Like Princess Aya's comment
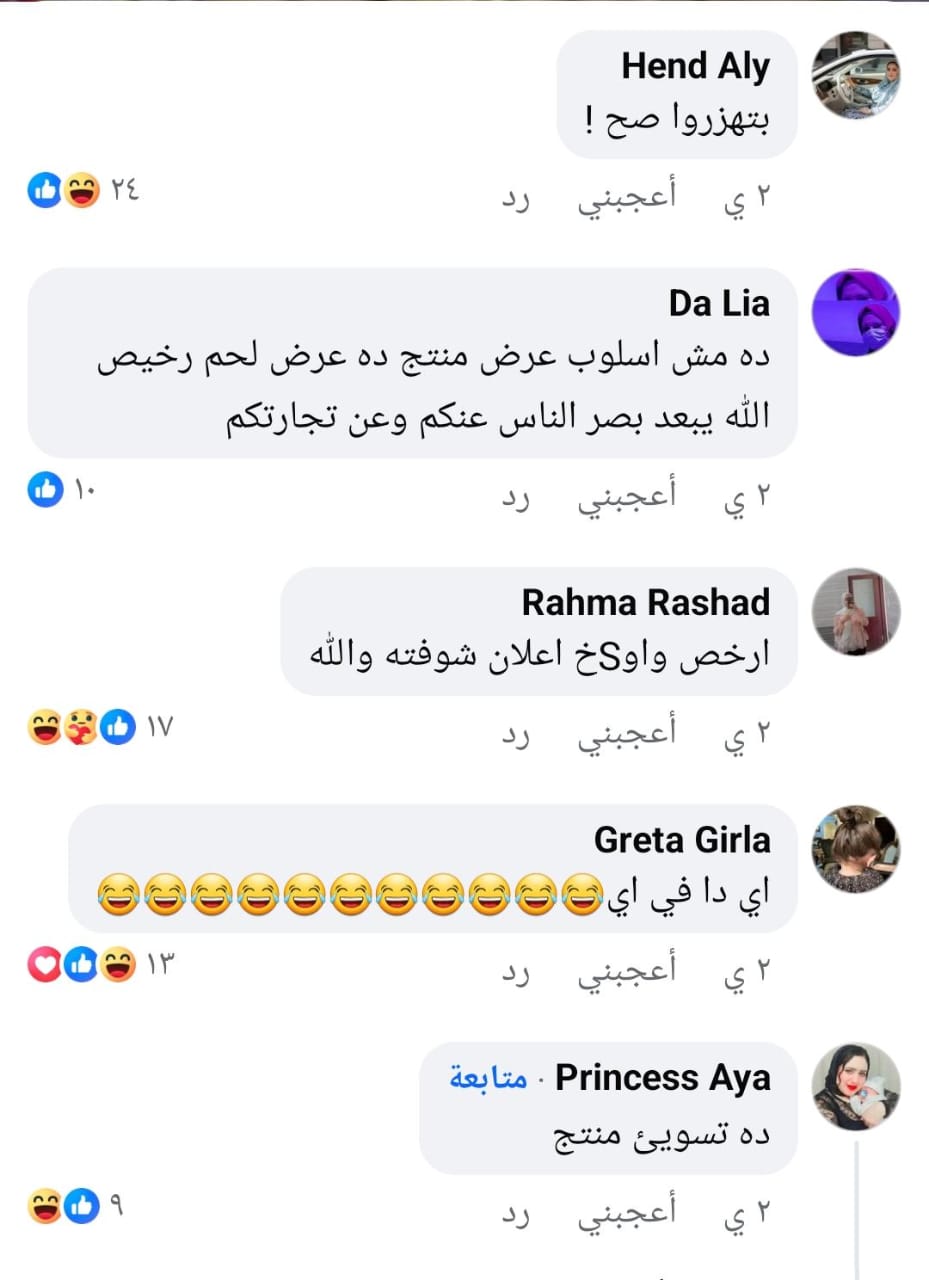This screenshot has height=1280, width=929. pos(627,1213)
